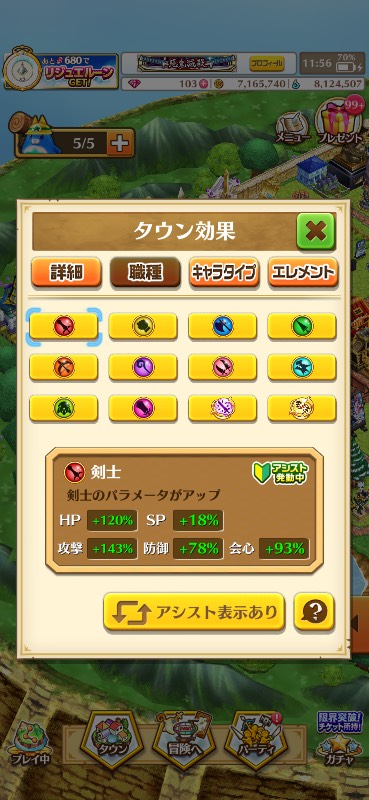Close the タウン効果 dialog

coord(316,231)
